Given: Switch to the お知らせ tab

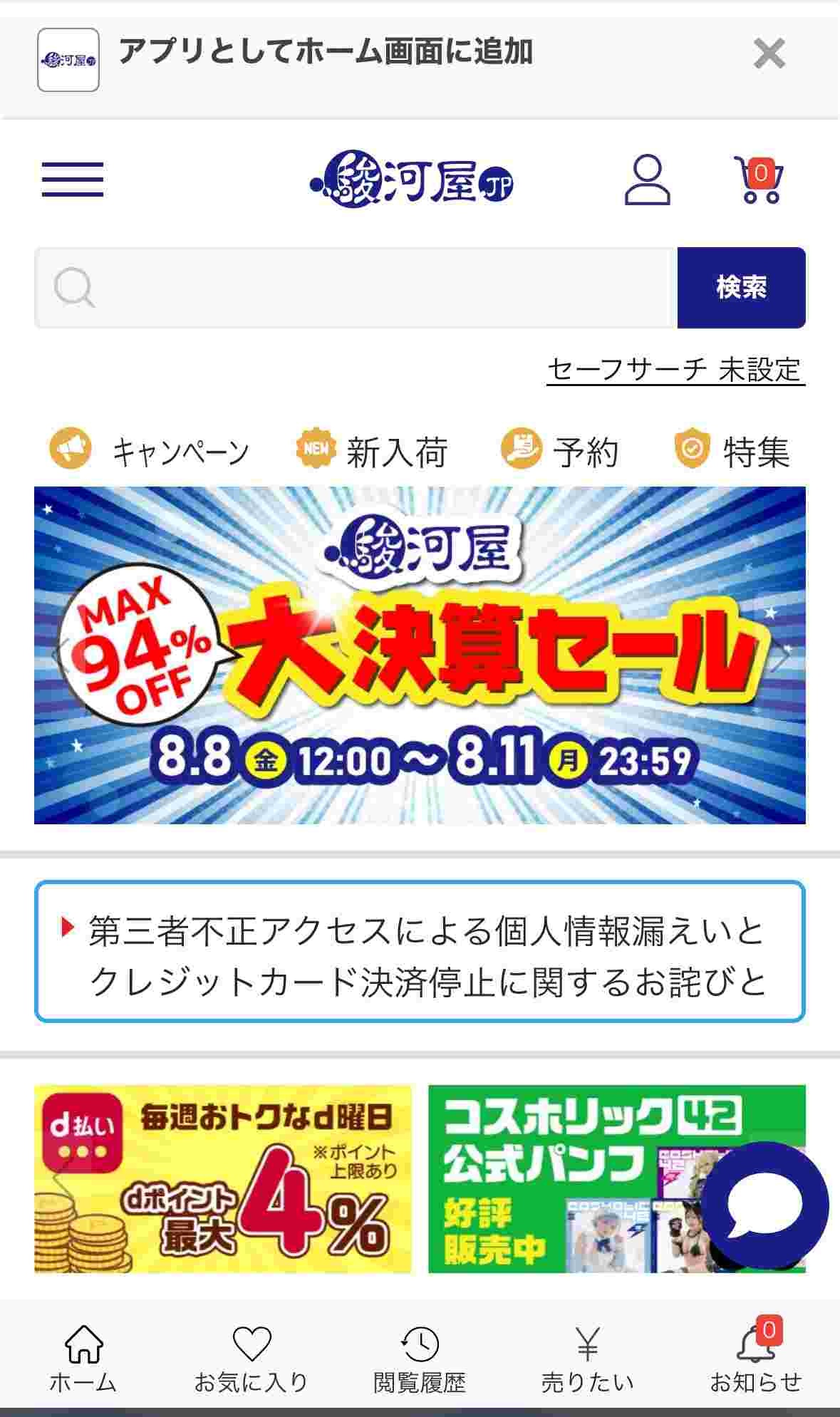Looking at the screenshot, I should [x=755, y=1359].
